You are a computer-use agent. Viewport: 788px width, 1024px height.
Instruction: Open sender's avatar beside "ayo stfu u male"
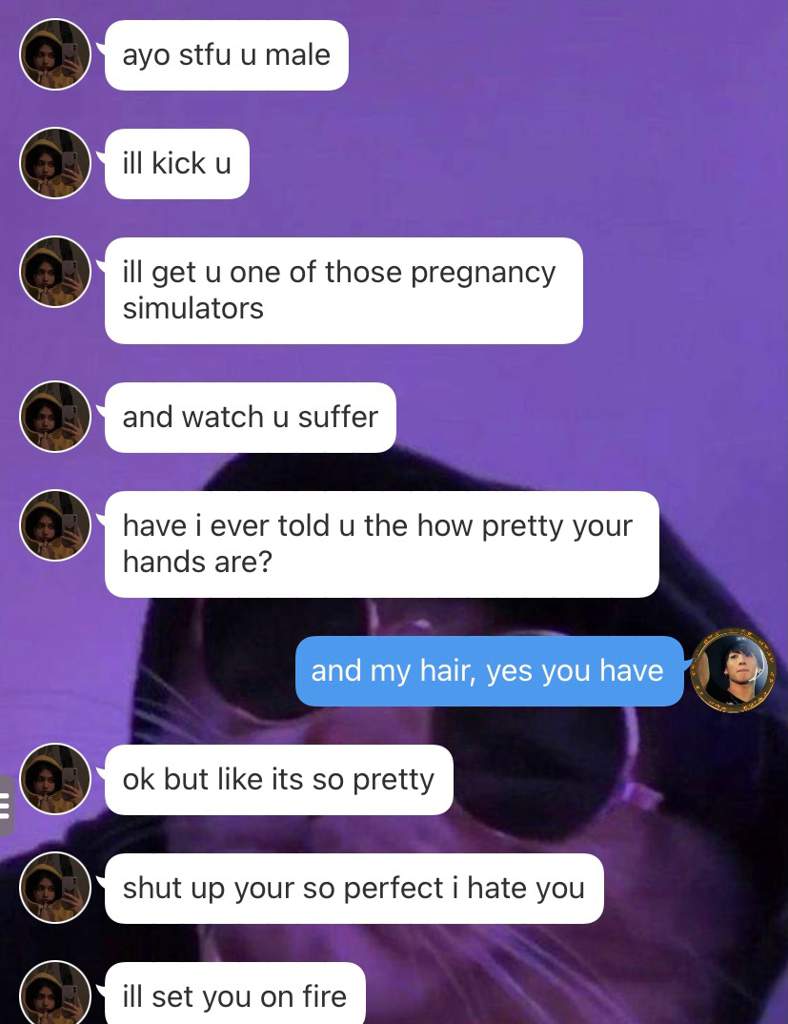55,55
